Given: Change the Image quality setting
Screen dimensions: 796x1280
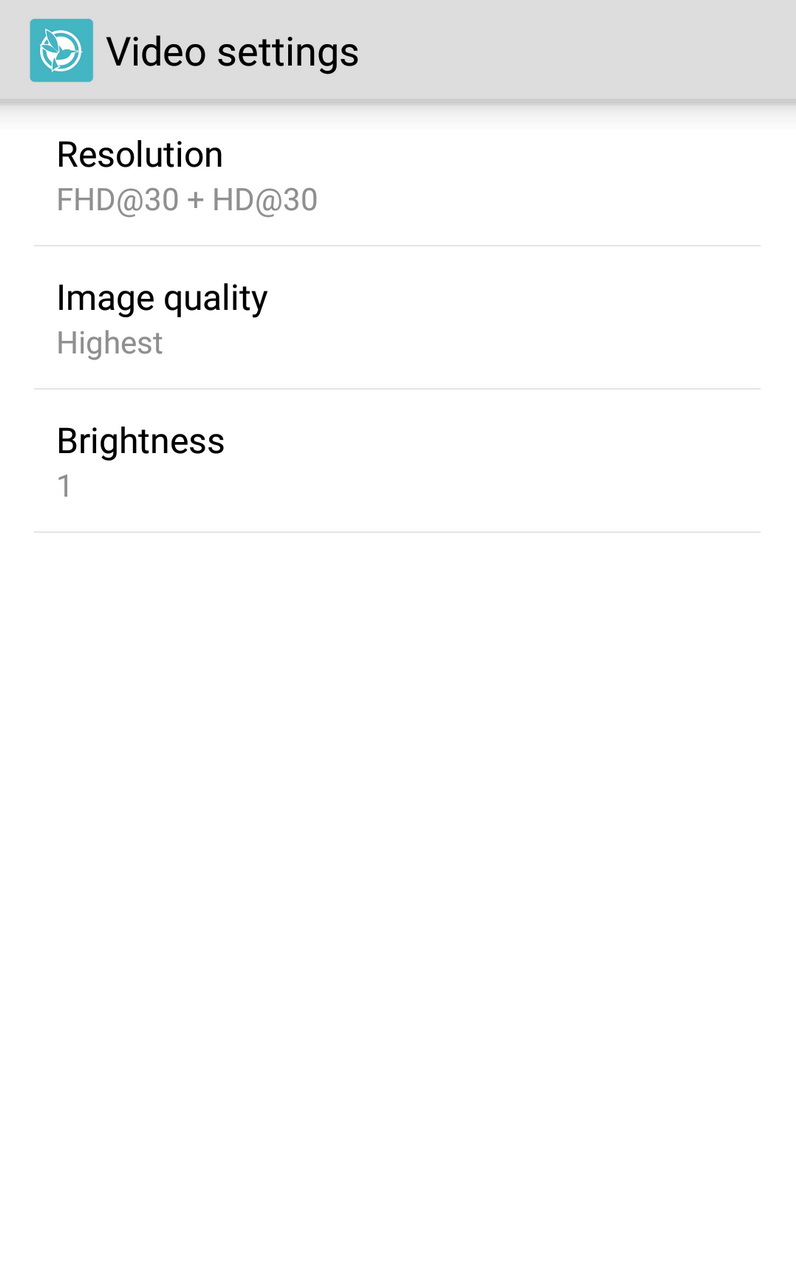Looking at the screenshot, I should pos(397,318).
